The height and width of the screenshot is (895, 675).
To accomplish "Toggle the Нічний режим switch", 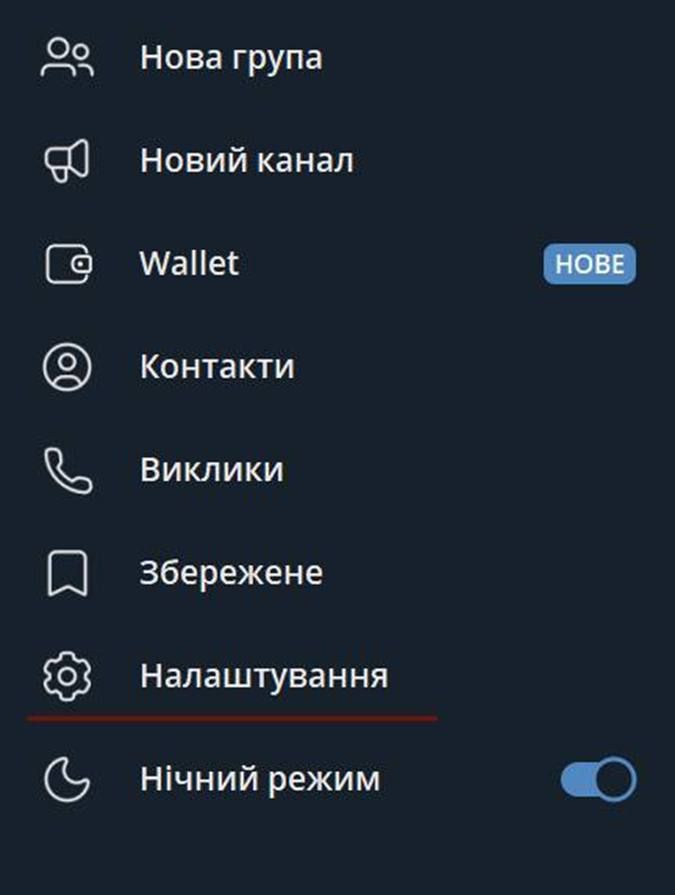I will [598, 780].
